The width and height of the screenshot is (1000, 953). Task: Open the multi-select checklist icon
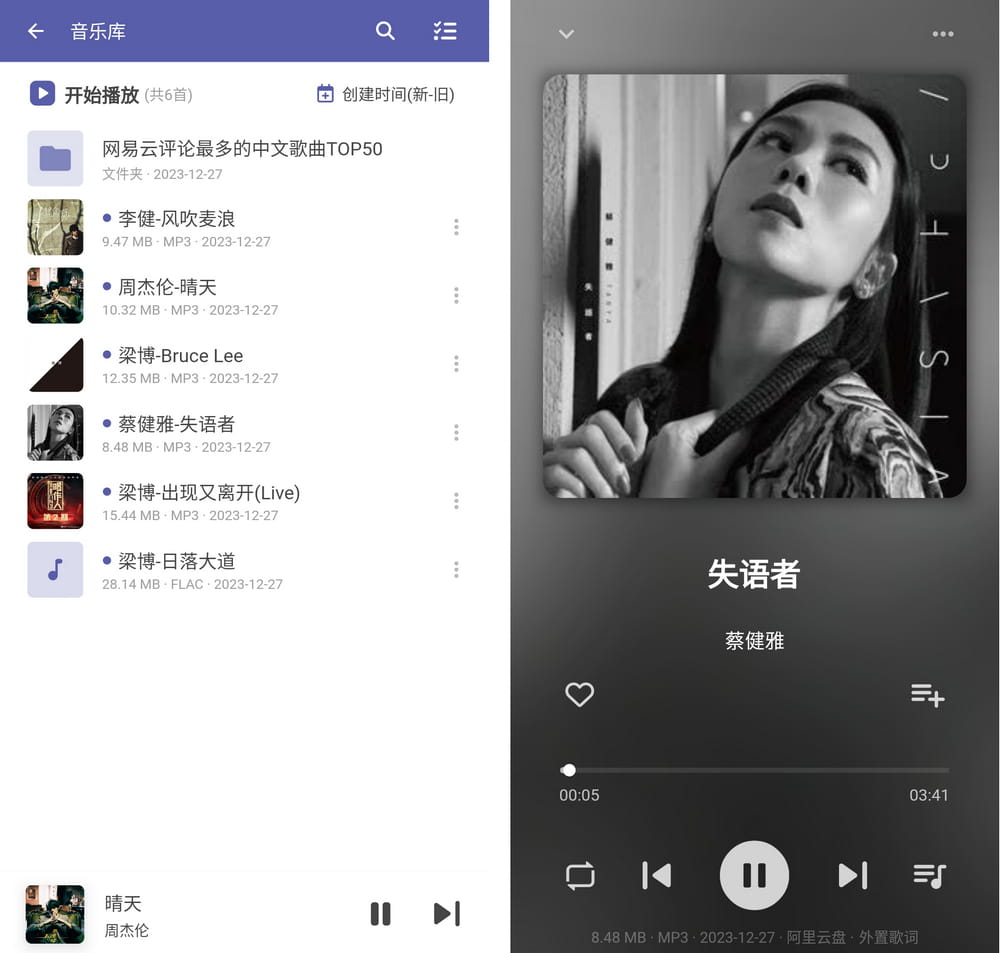coord(445,31)
